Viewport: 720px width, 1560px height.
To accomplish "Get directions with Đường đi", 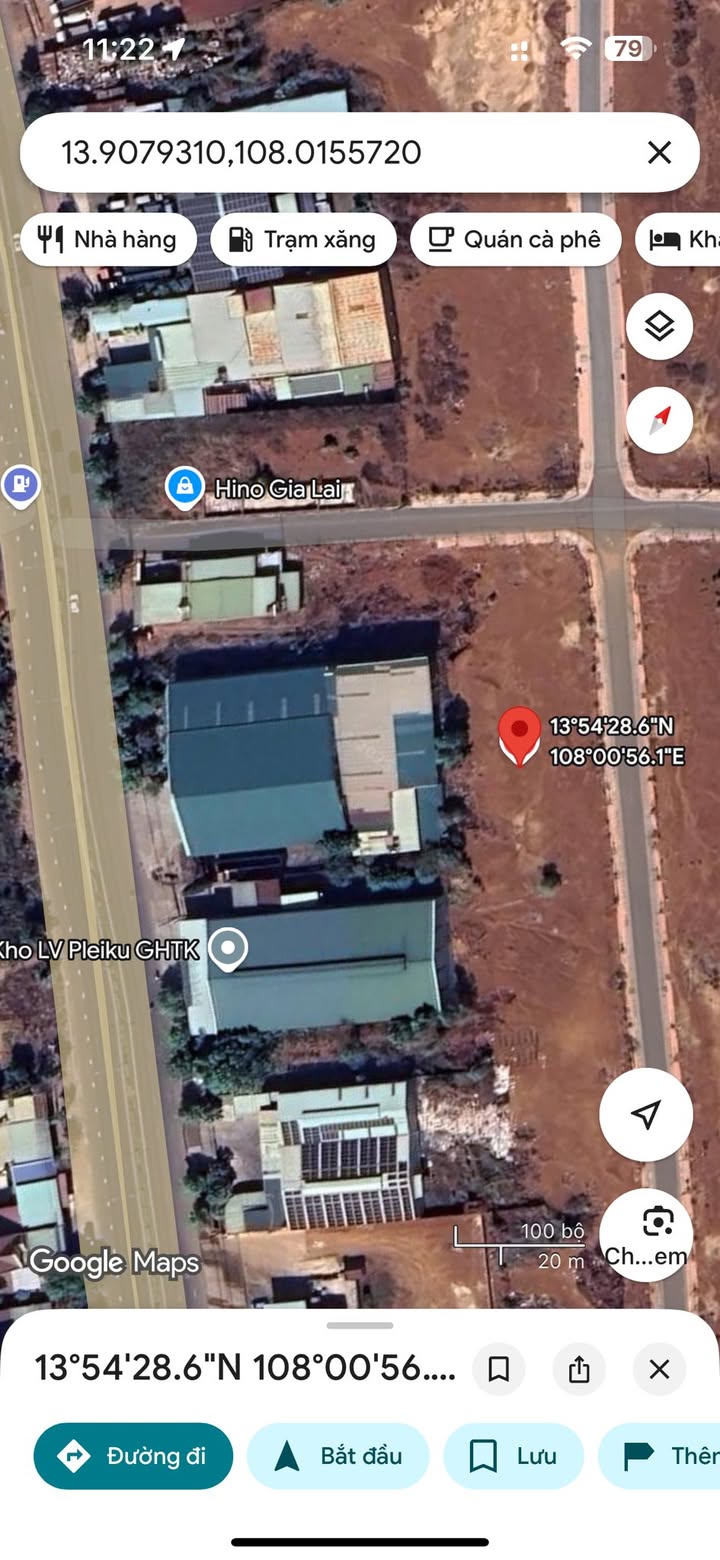I will pyautogui.click(x=133, y=1456).
